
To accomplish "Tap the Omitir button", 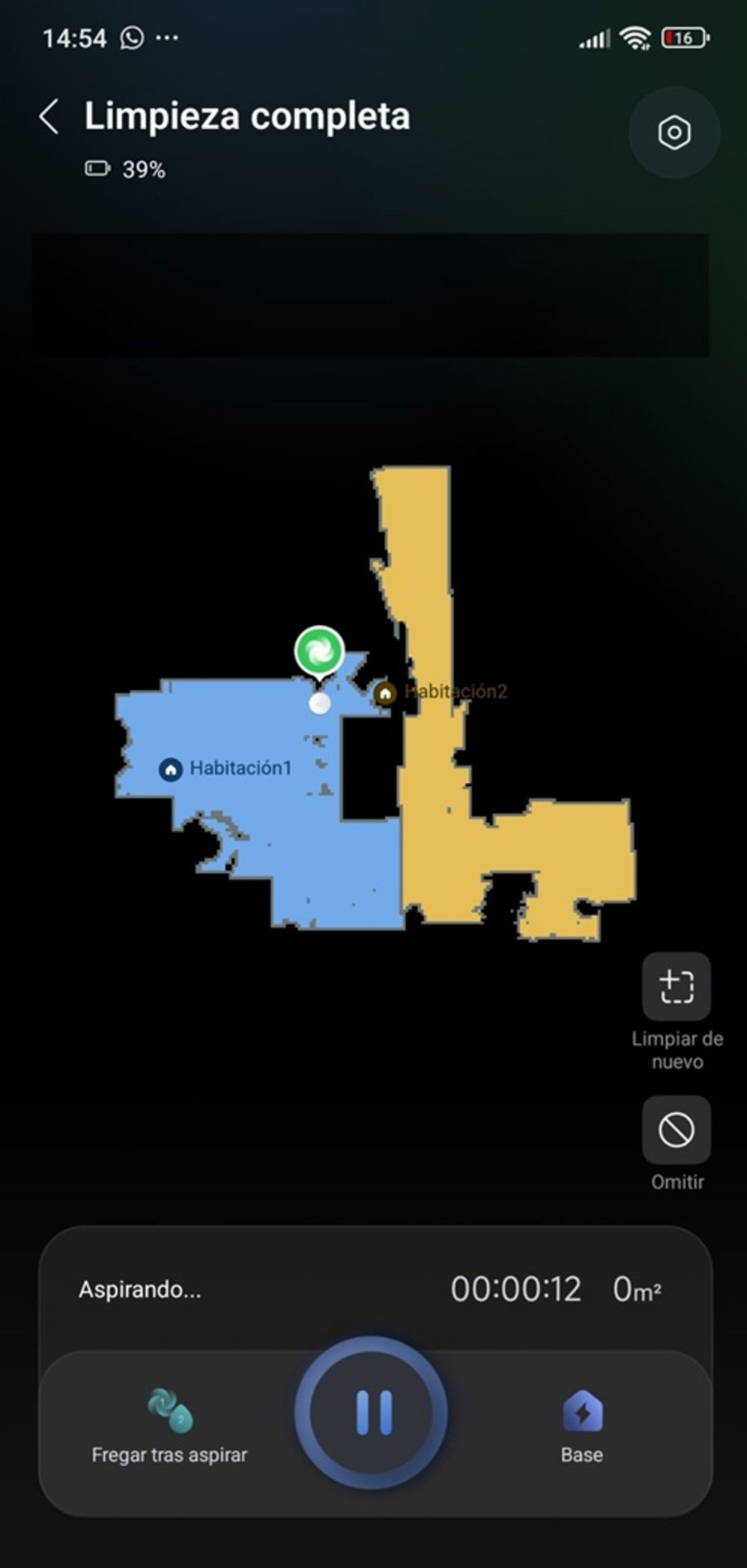I will coord(676,1130).
